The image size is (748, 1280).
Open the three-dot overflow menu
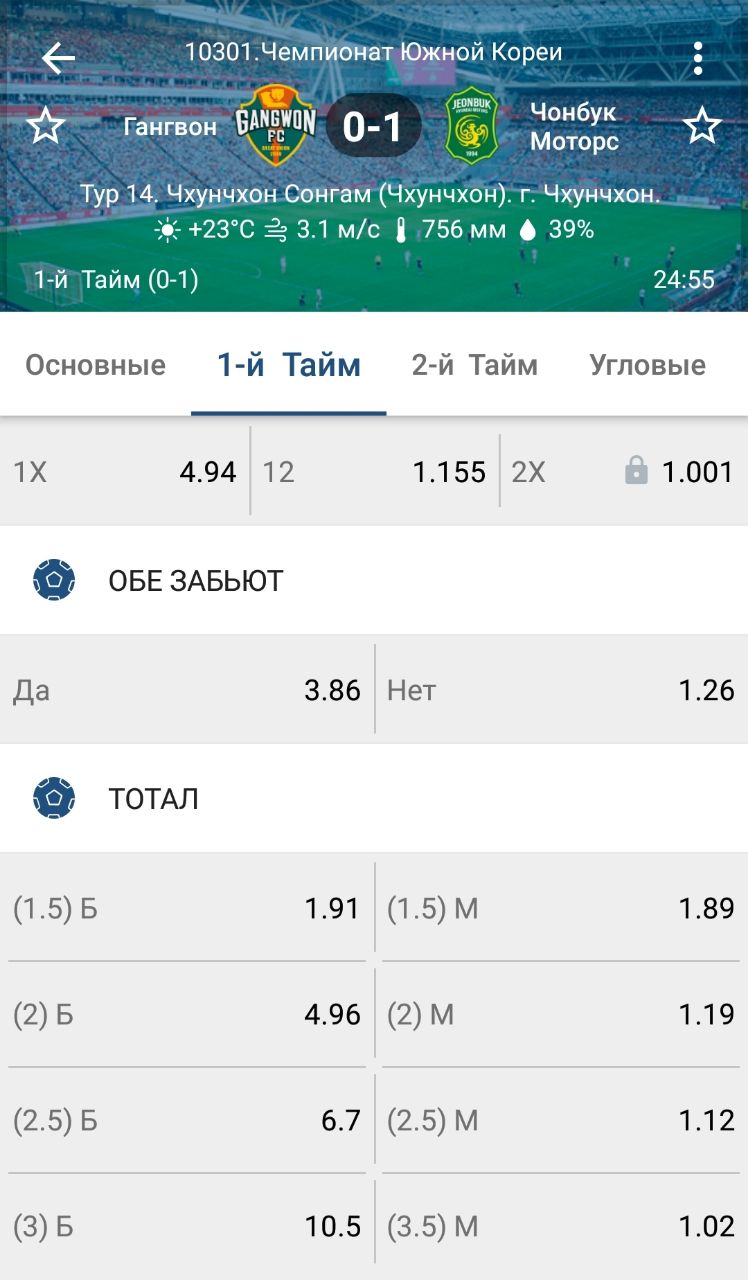698,58
